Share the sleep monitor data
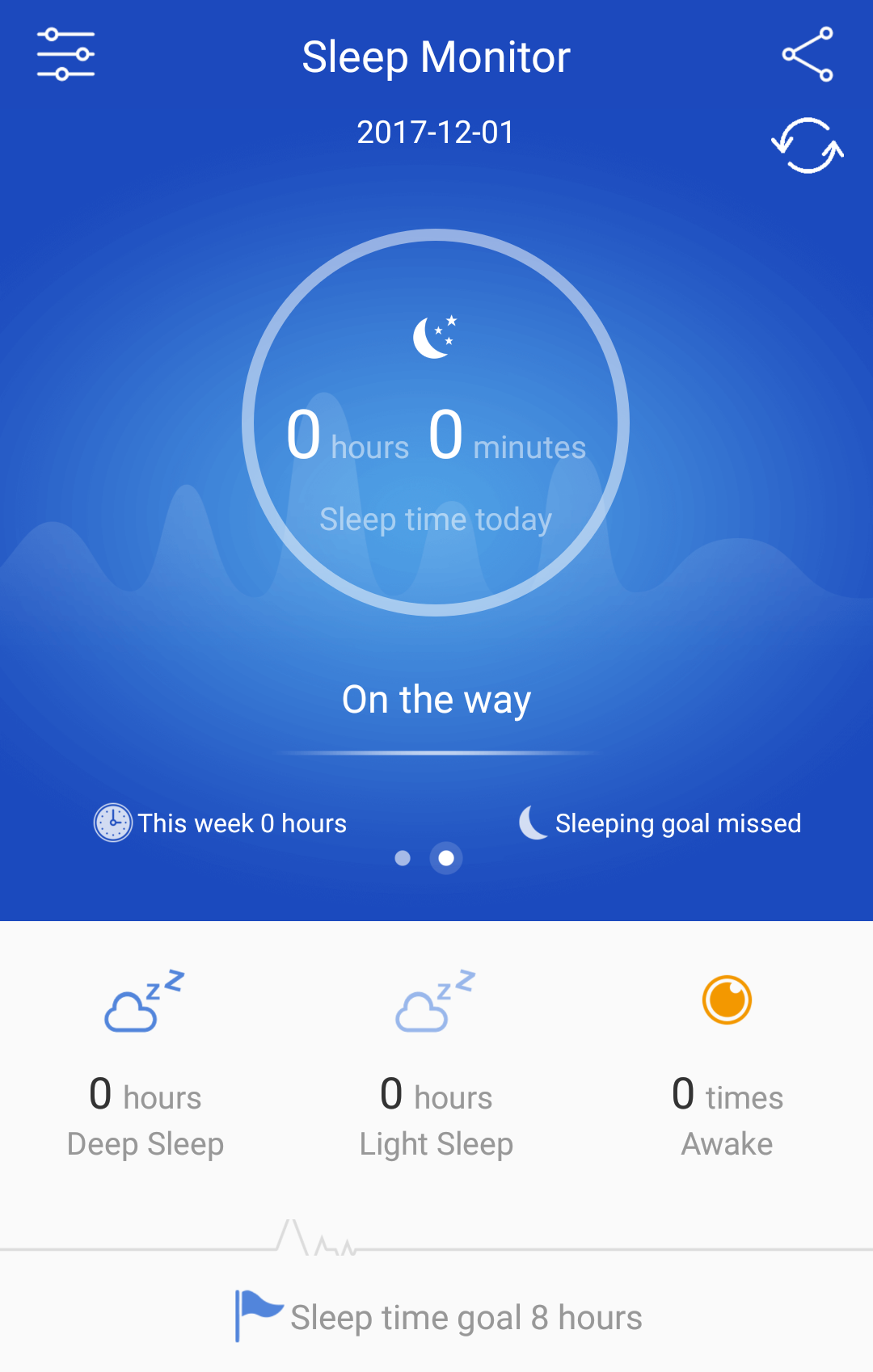Image resolution: width=873 pixels, height=1372 pixels. (x=807, y=54)
